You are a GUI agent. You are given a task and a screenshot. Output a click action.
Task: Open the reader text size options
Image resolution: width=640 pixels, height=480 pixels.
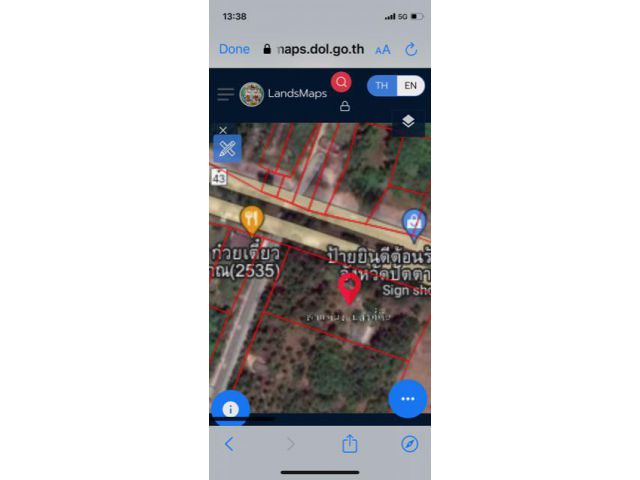(383, 49)
